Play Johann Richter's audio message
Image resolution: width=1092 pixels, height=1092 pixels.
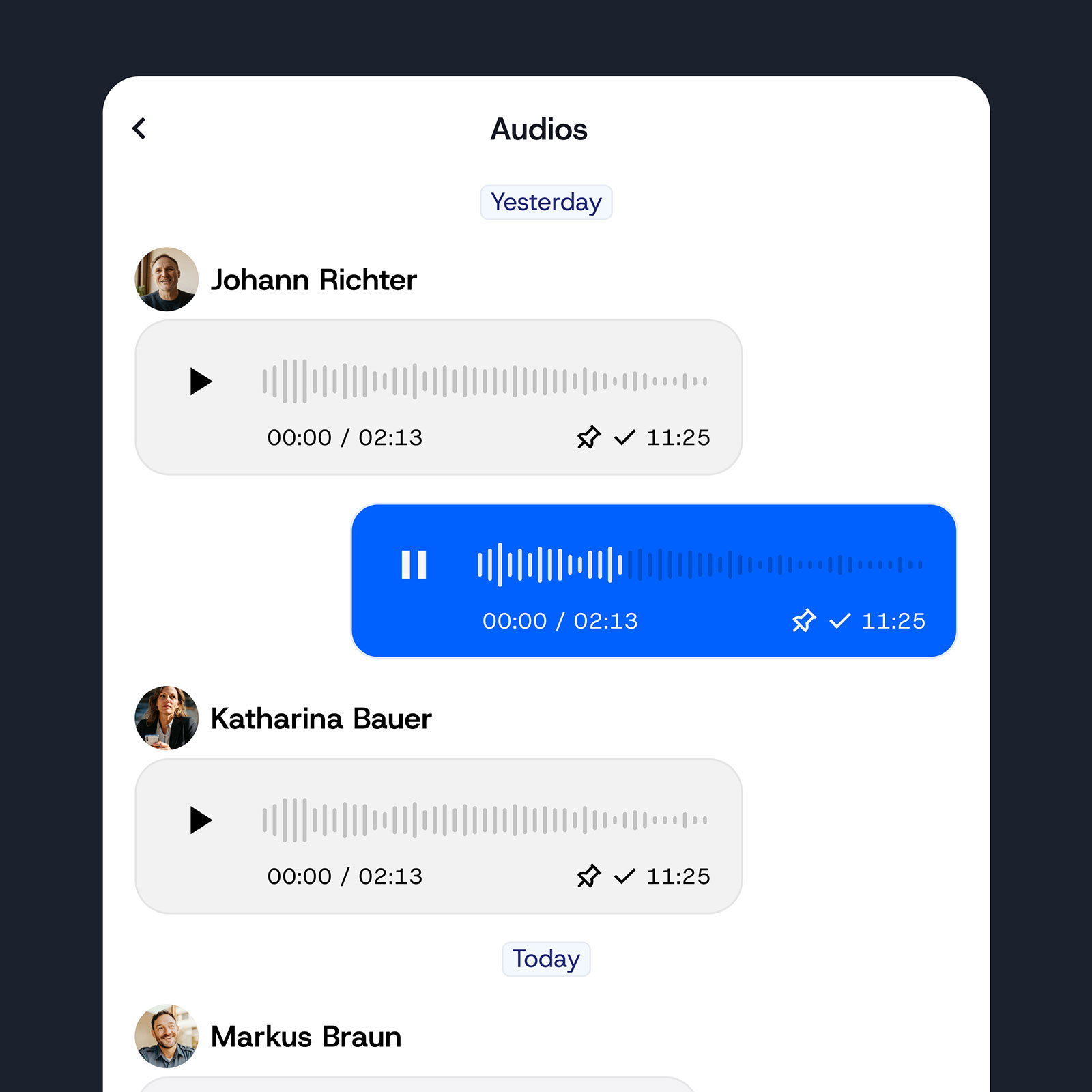[200, 382]
